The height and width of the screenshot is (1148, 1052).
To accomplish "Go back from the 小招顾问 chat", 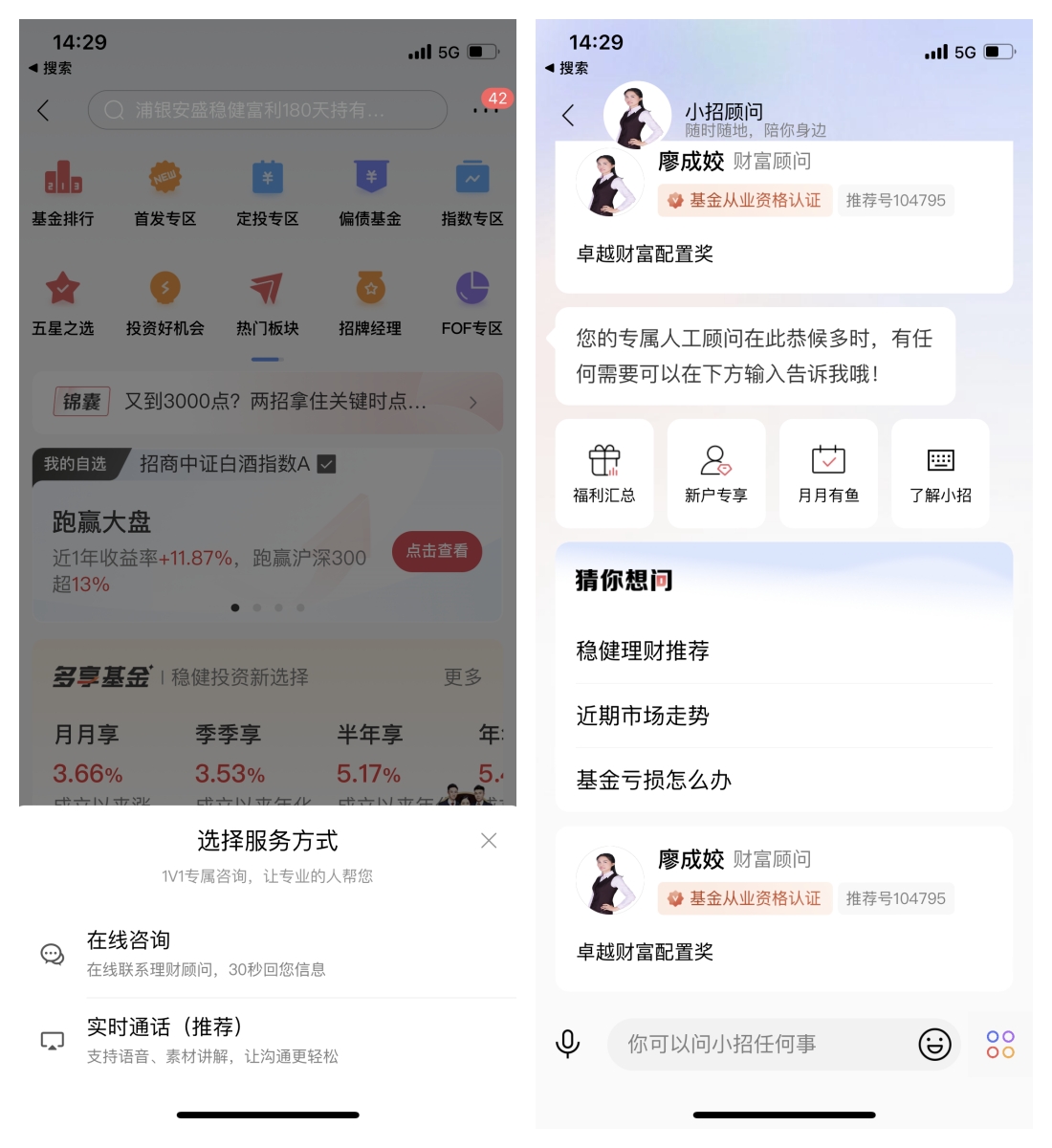I will tap(568, 116).
